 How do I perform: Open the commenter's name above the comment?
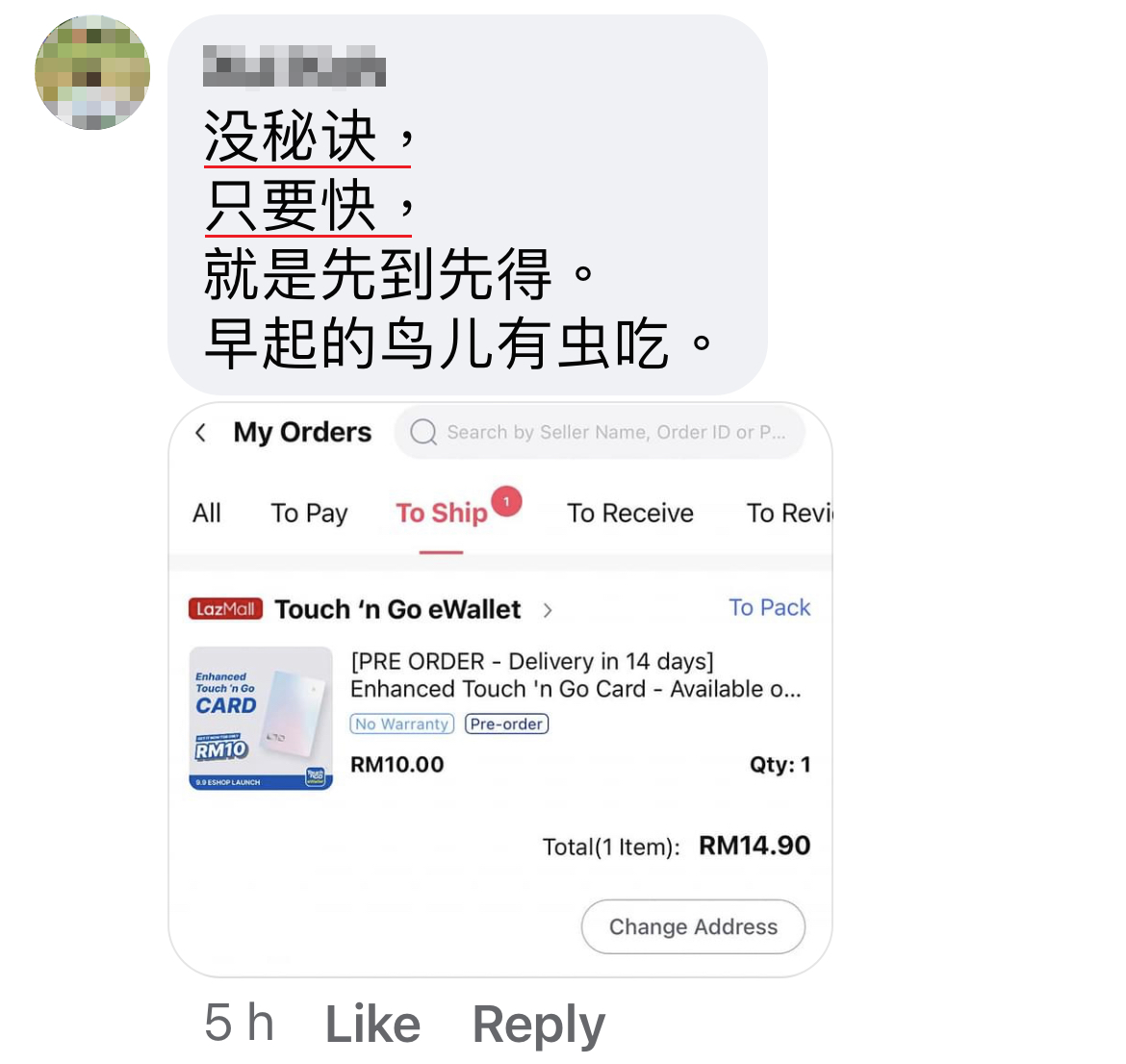(294, 67)
